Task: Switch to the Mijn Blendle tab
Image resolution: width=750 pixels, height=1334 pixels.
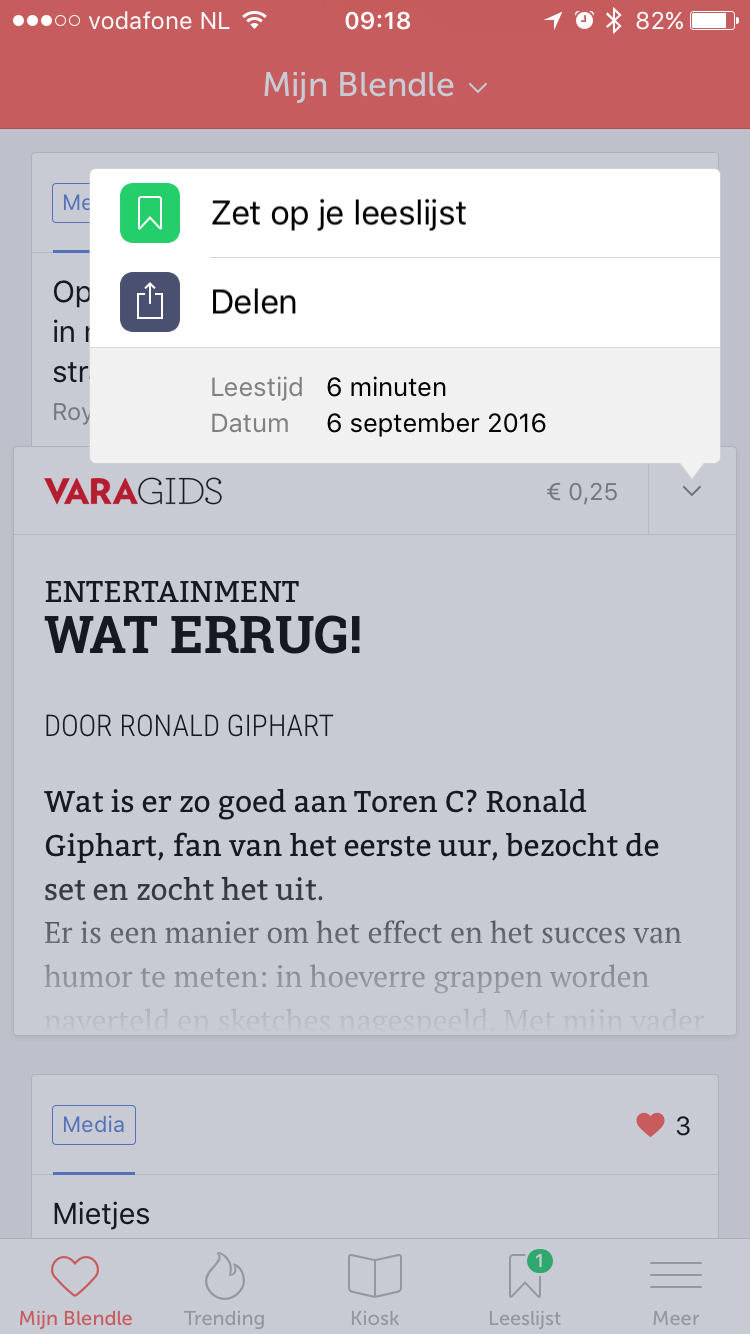Action: pos(76,1290)
